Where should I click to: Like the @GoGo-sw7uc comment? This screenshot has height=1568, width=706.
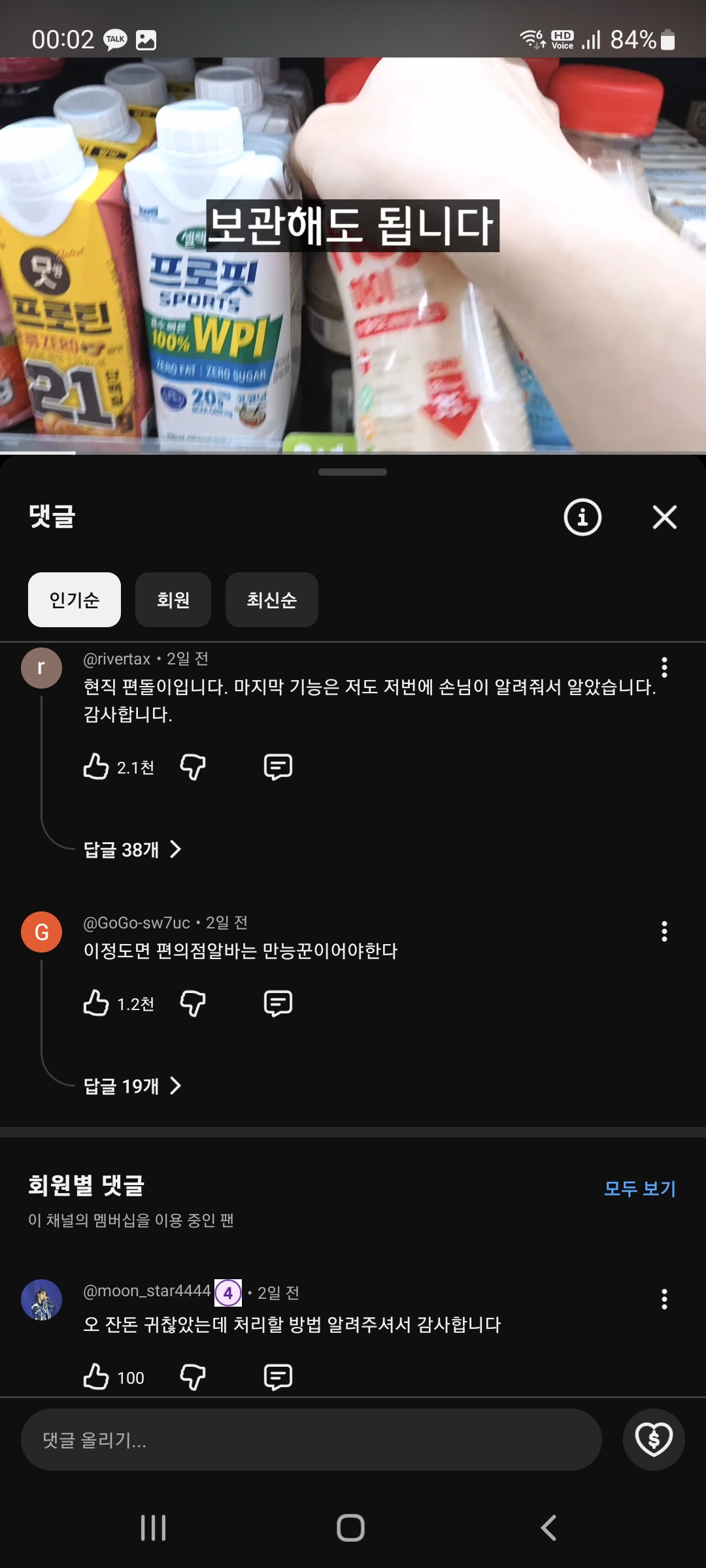(96, 1003)
